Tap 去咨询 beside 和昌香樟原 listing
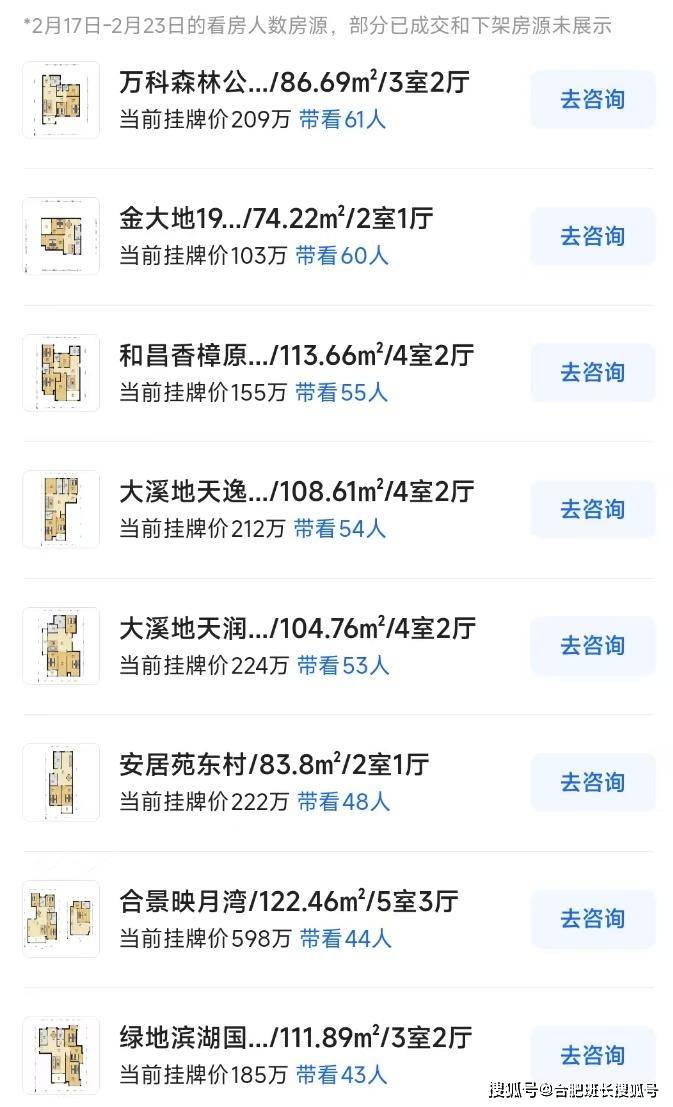The image size is (673, 1107). 592,373
